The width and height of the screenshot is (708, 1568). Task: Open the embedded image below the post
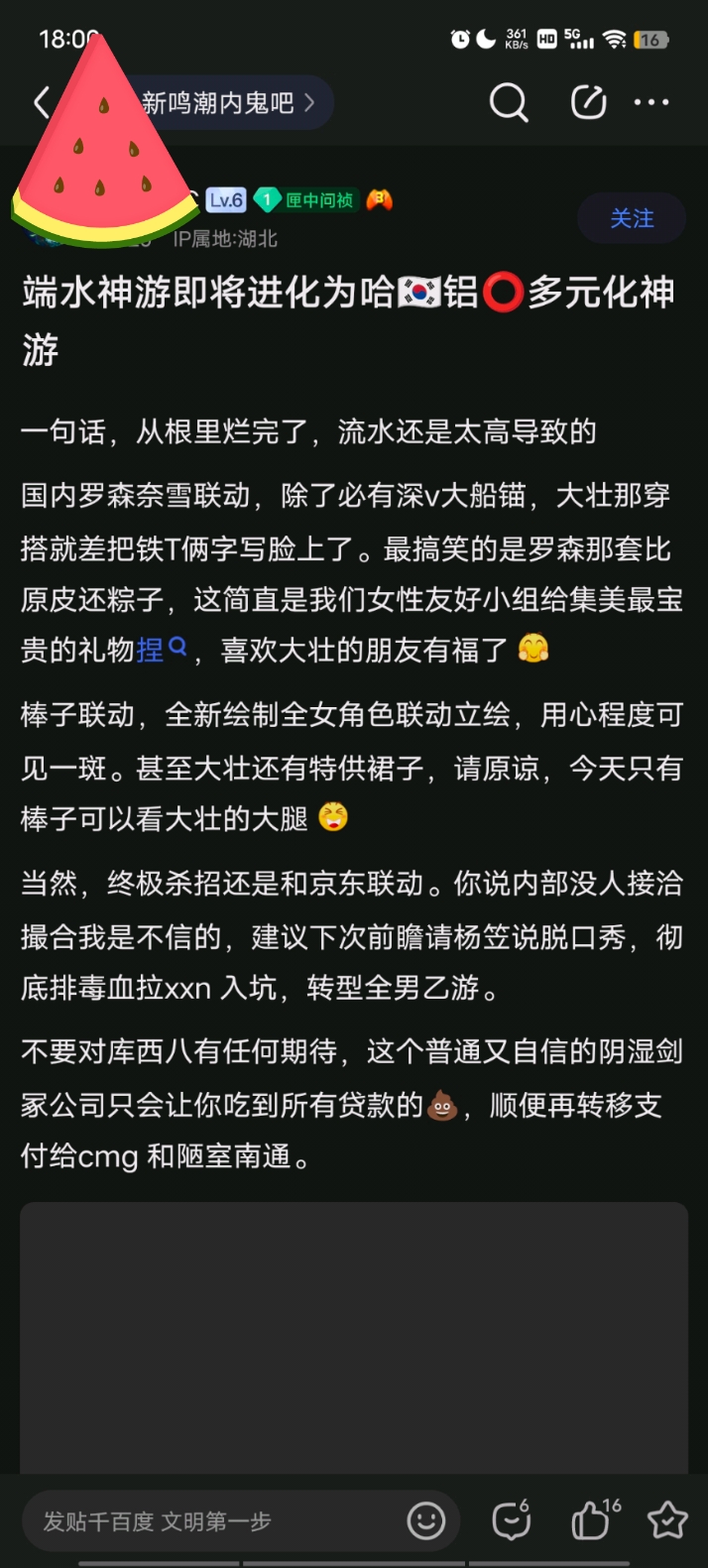pos(354,1337)
